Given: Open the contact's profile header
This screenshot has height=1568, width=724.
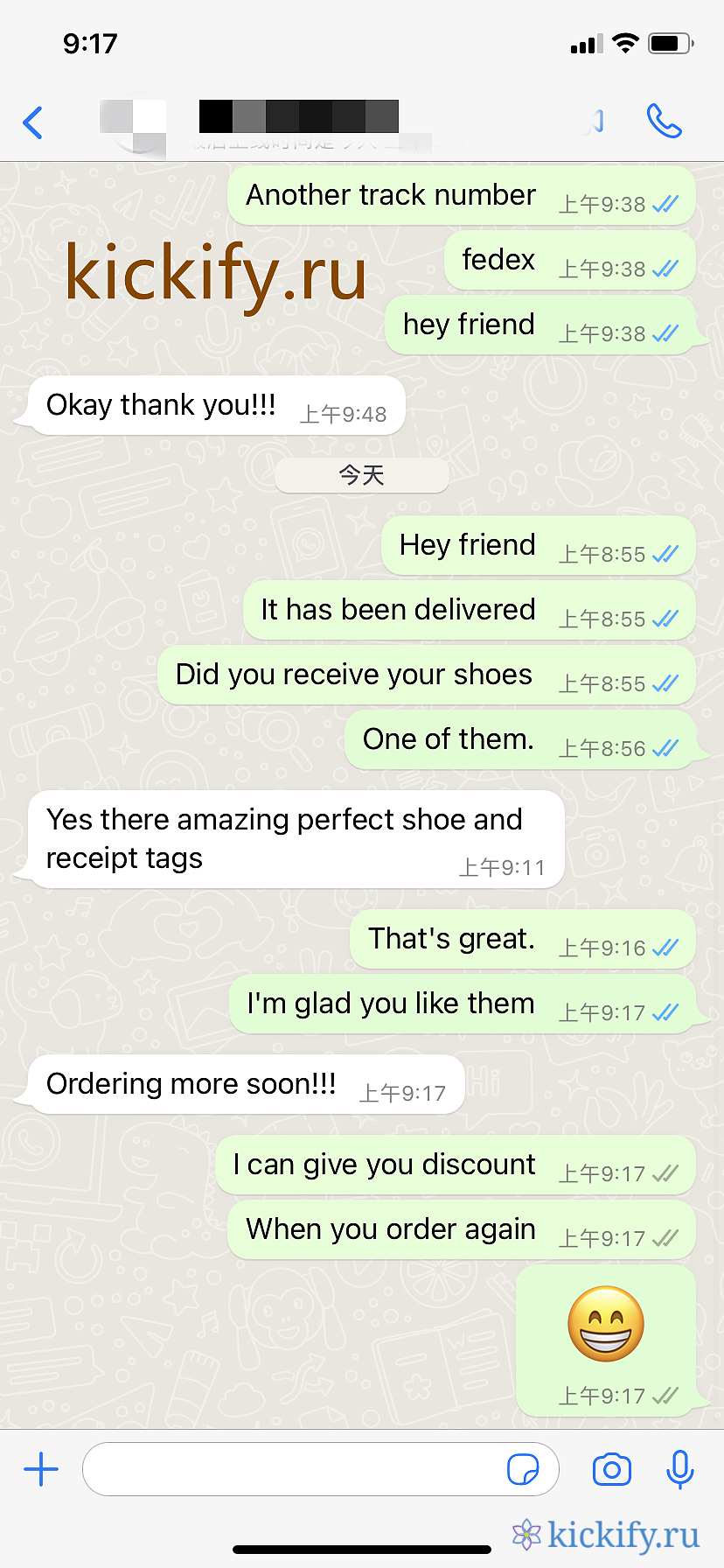Looking at the screenshot, I should (297, 122).
